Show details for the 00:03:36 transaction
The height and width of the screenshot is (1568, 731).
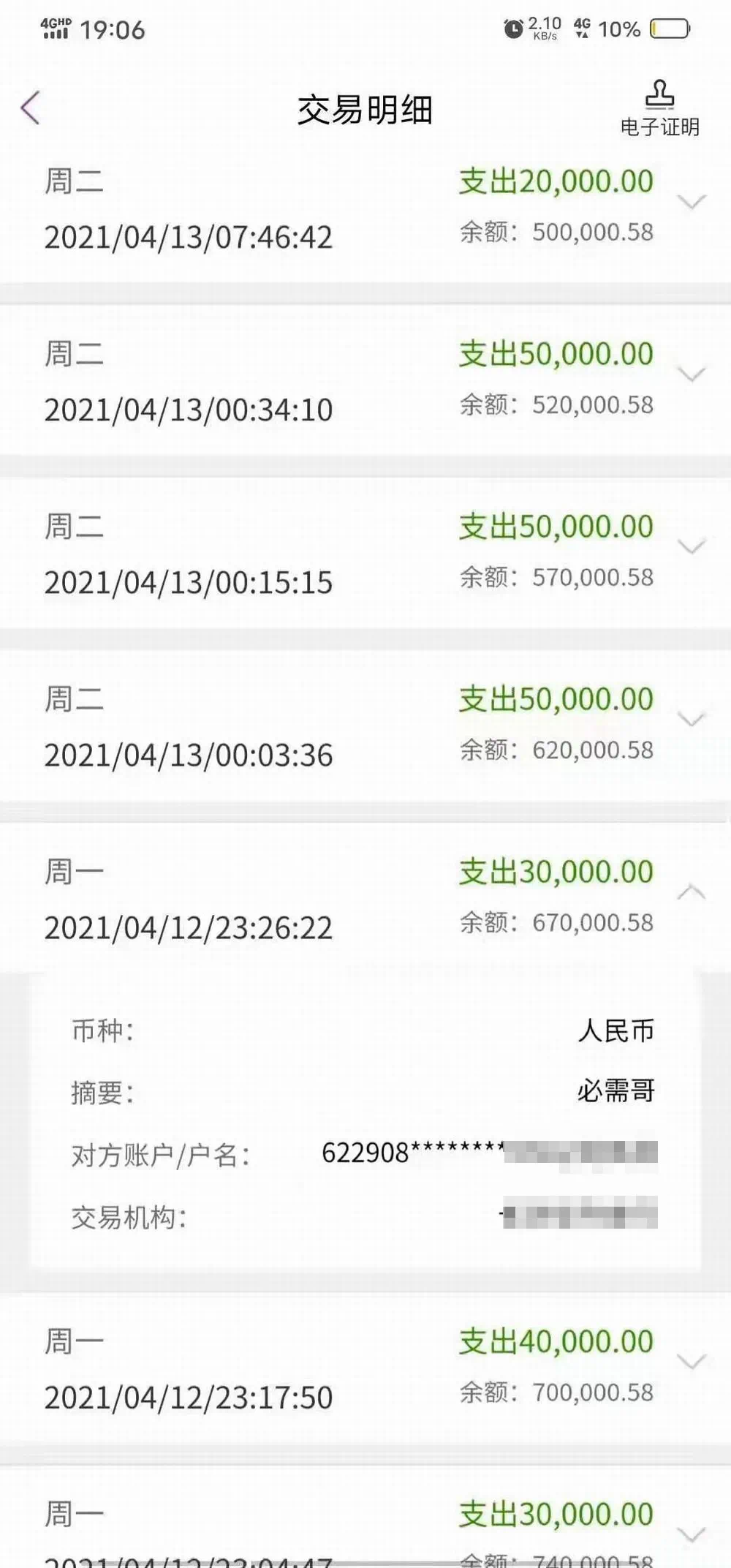(x=691, y=720)
